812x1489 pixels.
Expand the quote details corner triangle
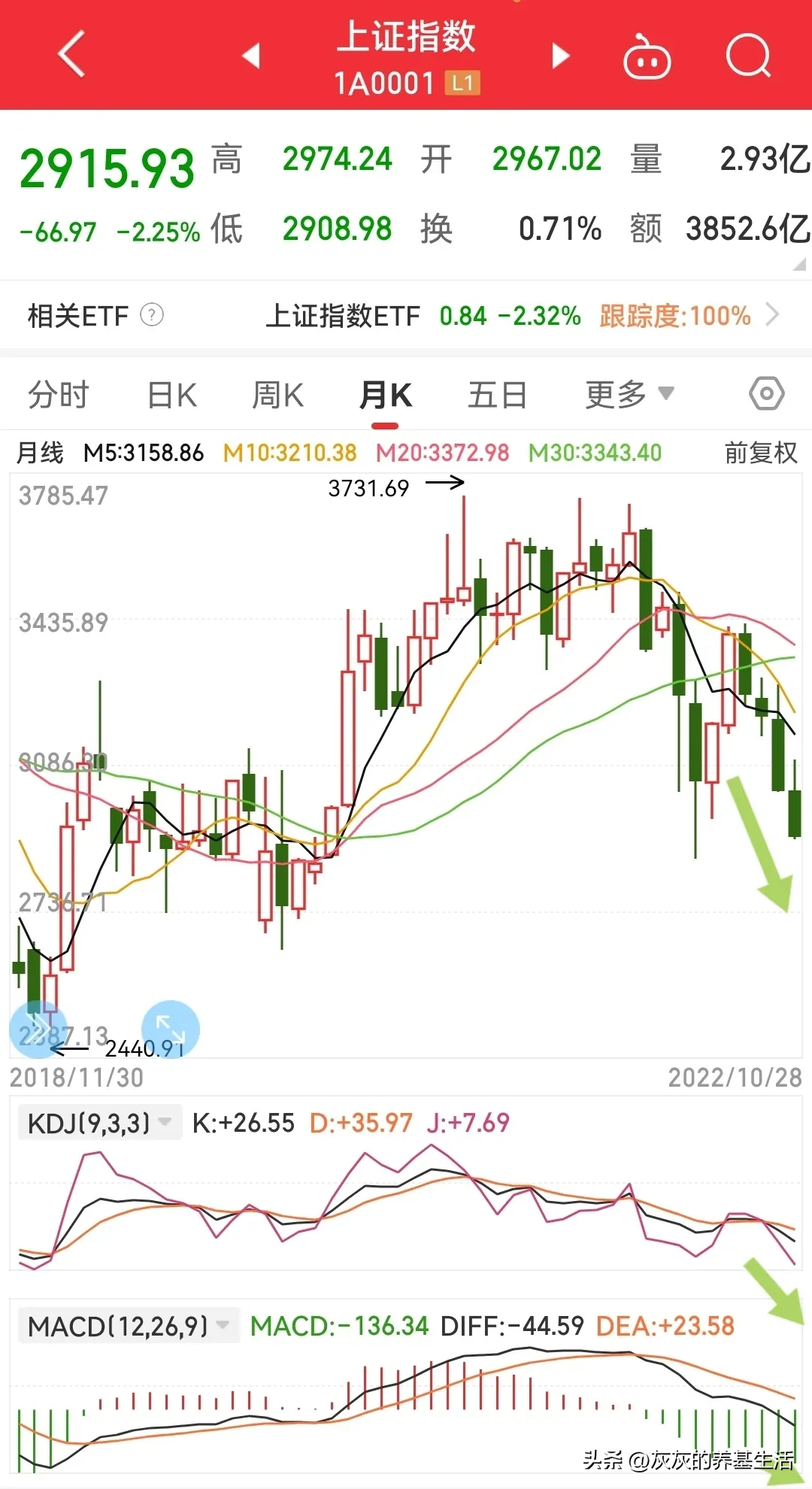coord(799,265)
